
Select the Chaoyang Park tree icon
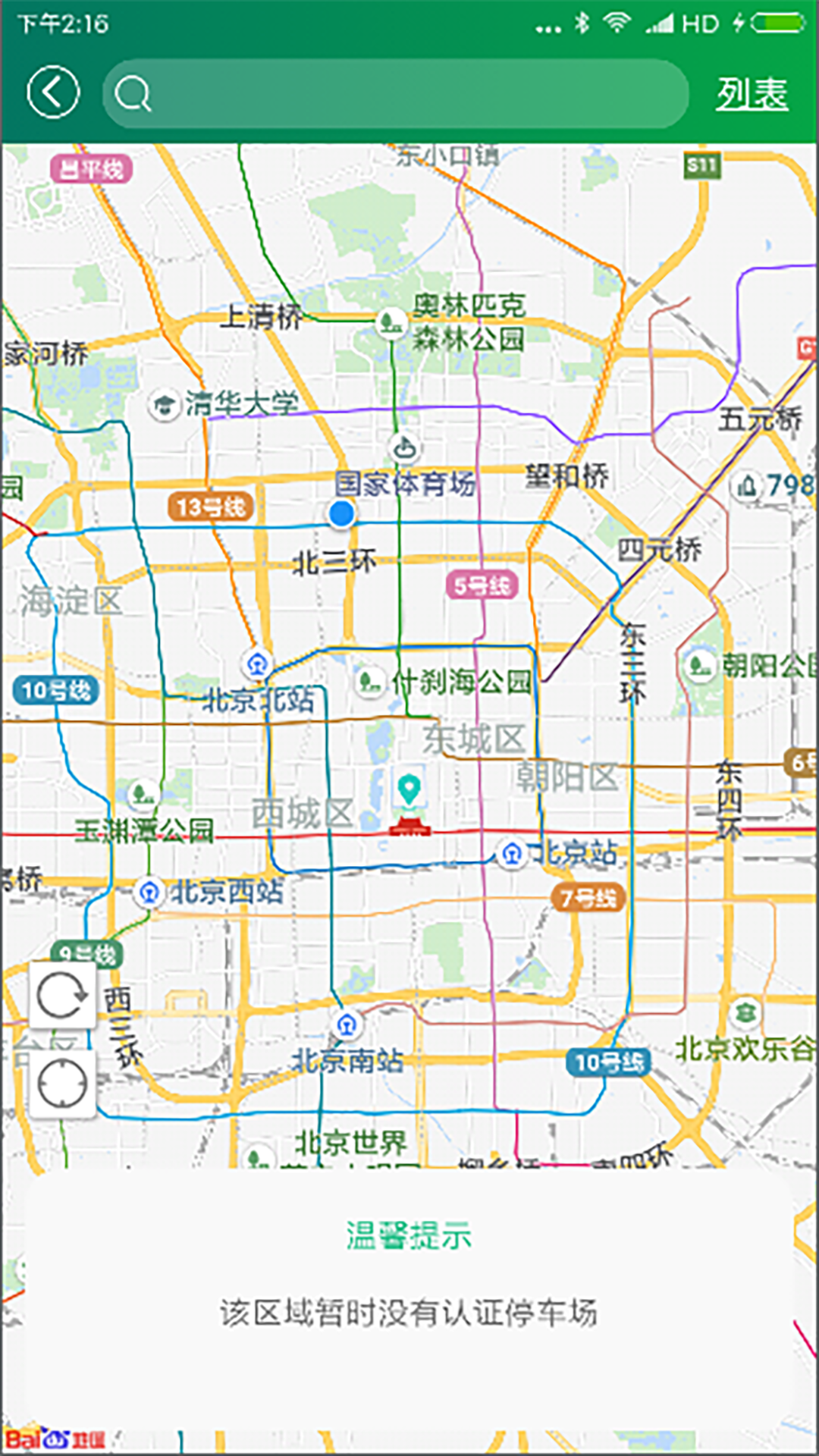tap(698, 666)
